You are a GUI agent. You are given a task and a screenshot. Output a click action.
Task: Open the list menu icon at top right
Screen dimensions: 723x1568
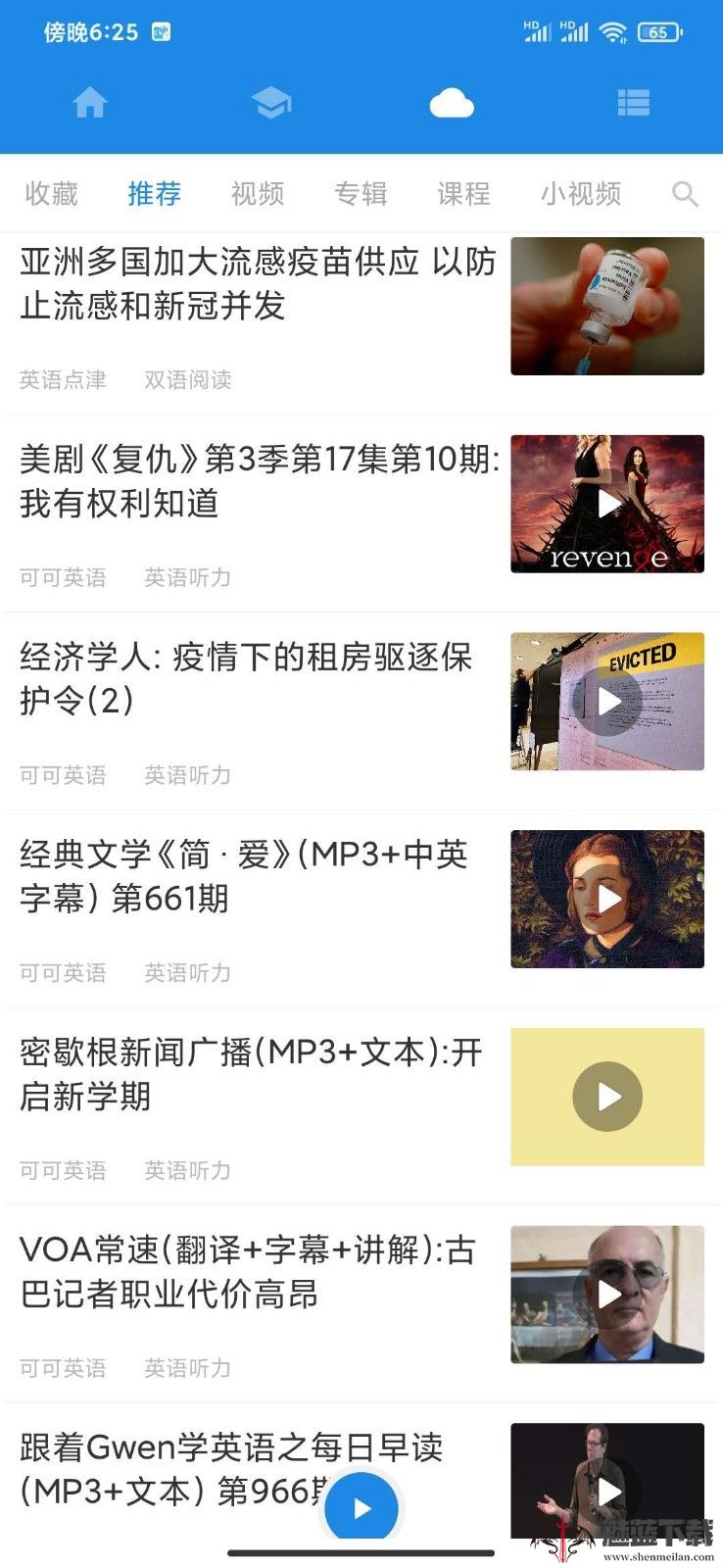pos(634,102)
